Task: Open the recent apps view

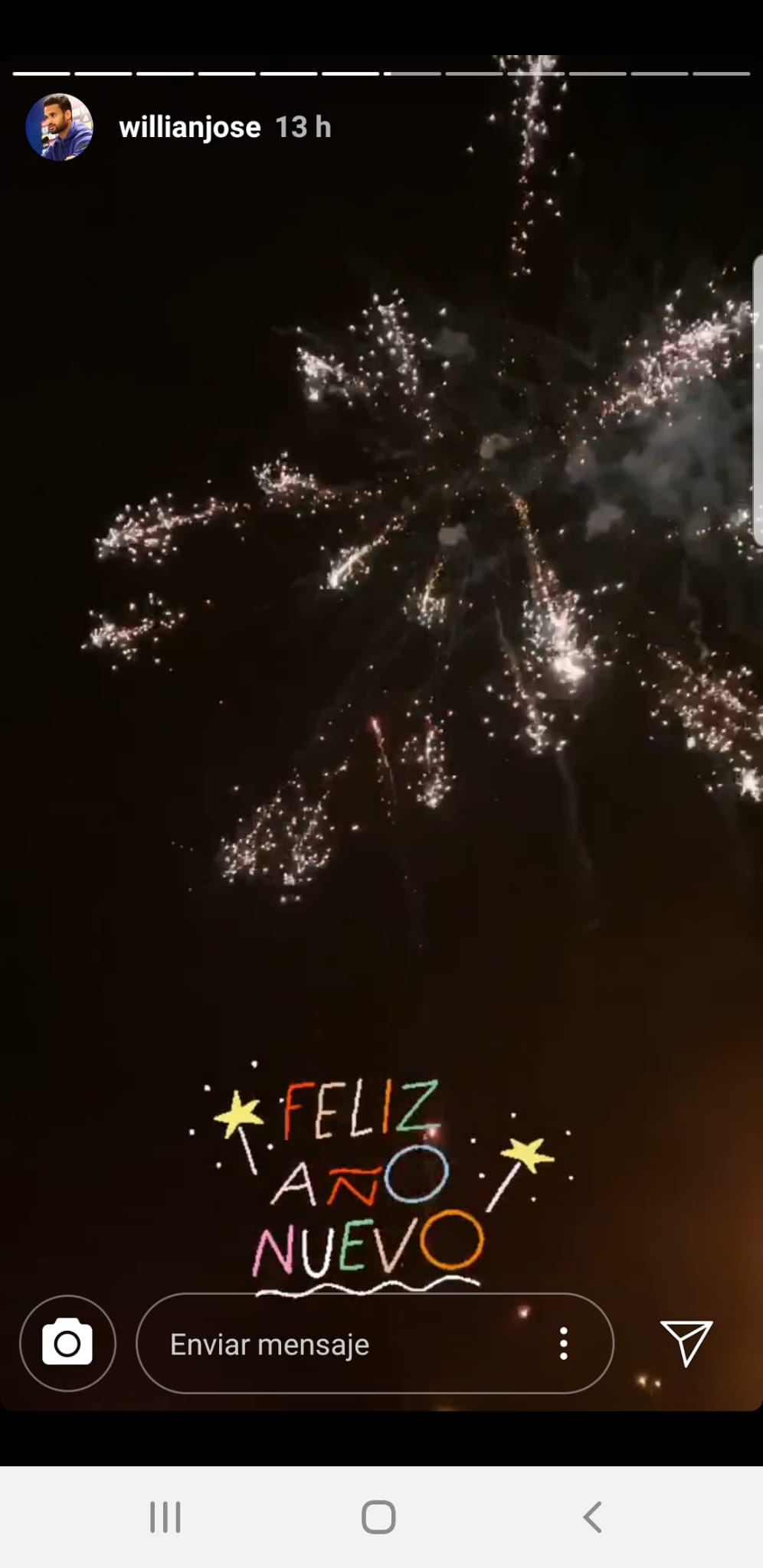Action: 165,1517
